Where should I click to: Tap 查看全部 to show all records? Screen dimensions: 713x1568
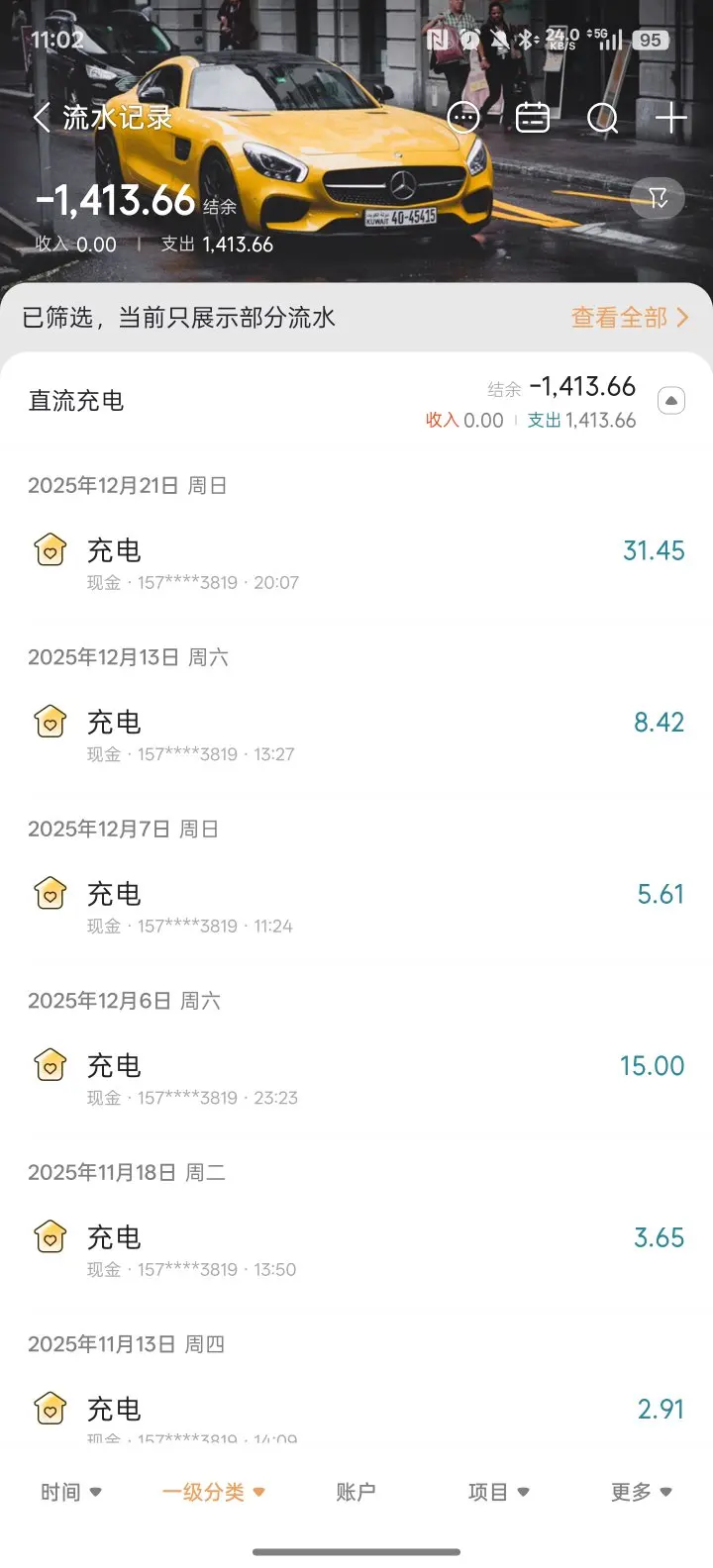[629, 318]
